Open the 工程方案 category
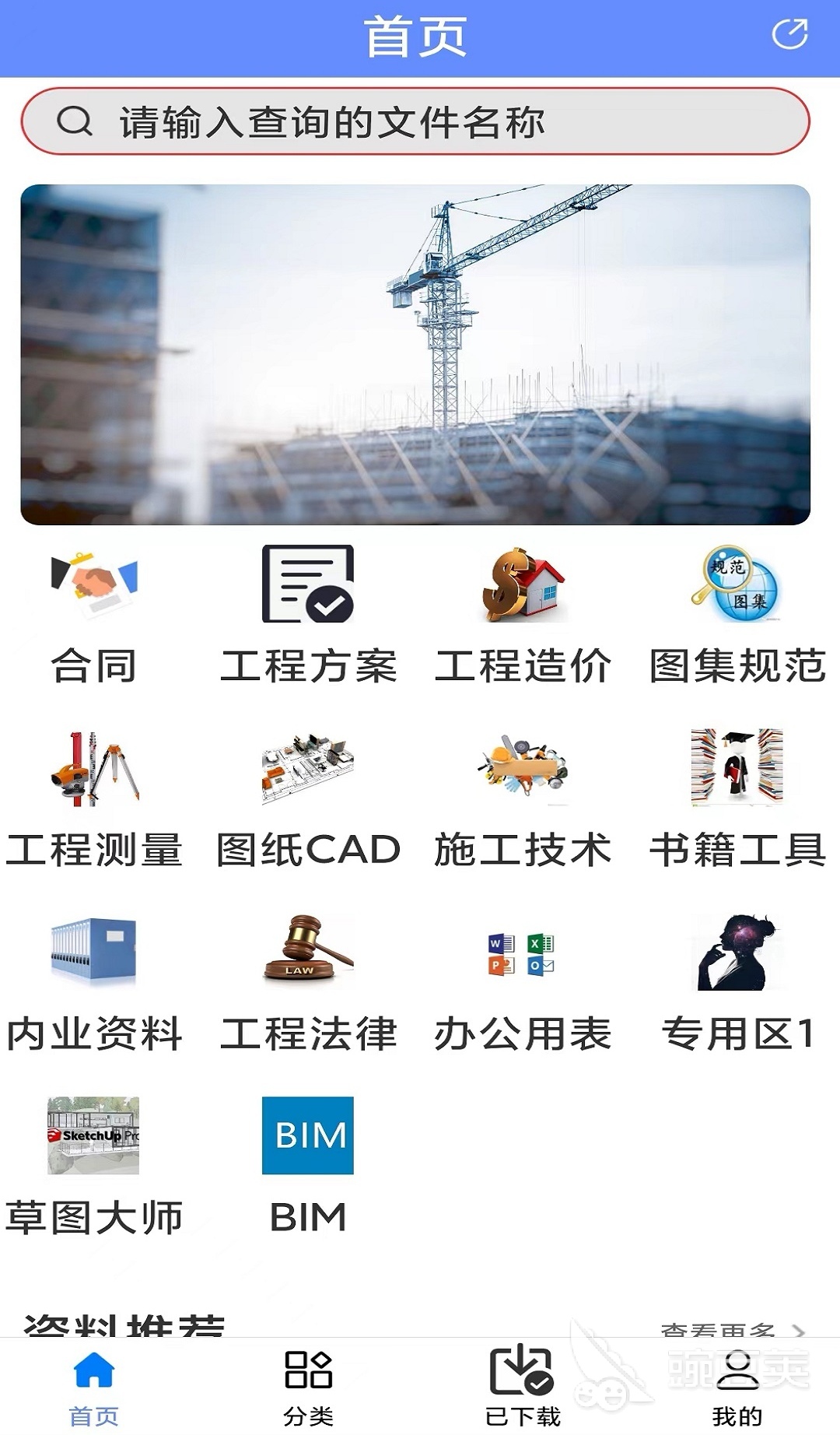Screen dimensions: 840x1435 click(x=308, y=615)
